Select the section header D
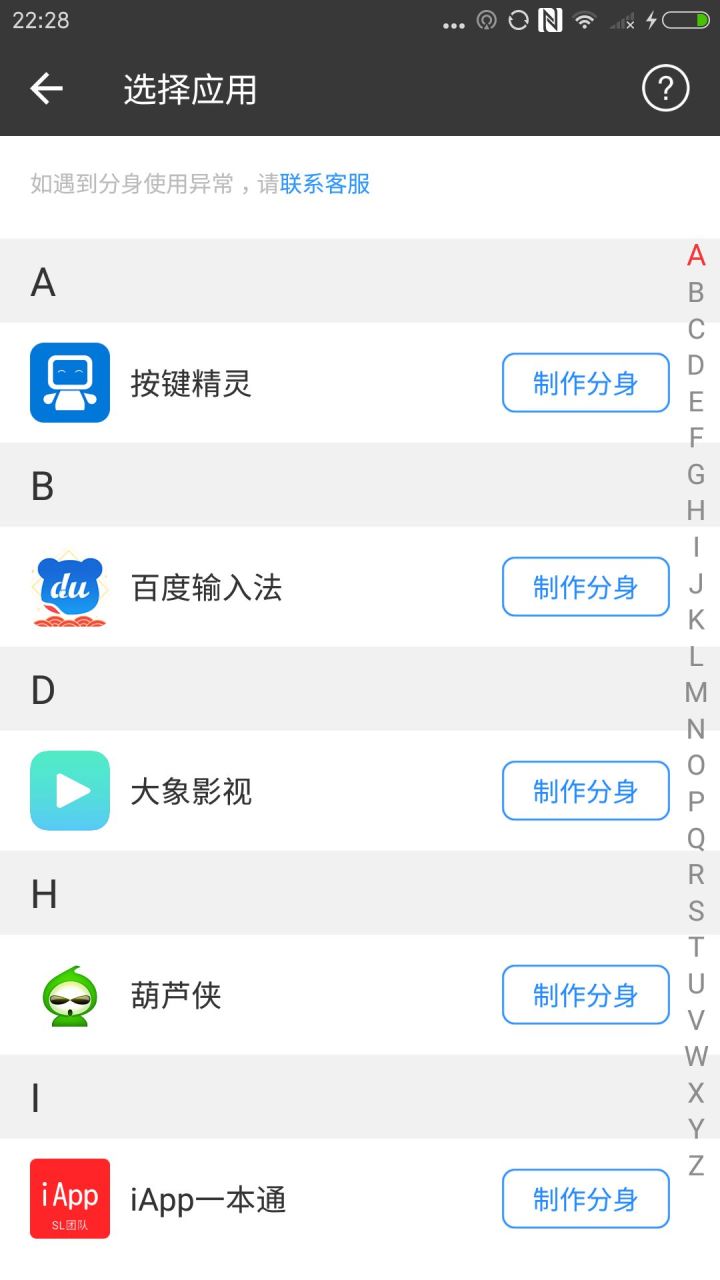The image size is (720, 1280). tap(41, 690)
